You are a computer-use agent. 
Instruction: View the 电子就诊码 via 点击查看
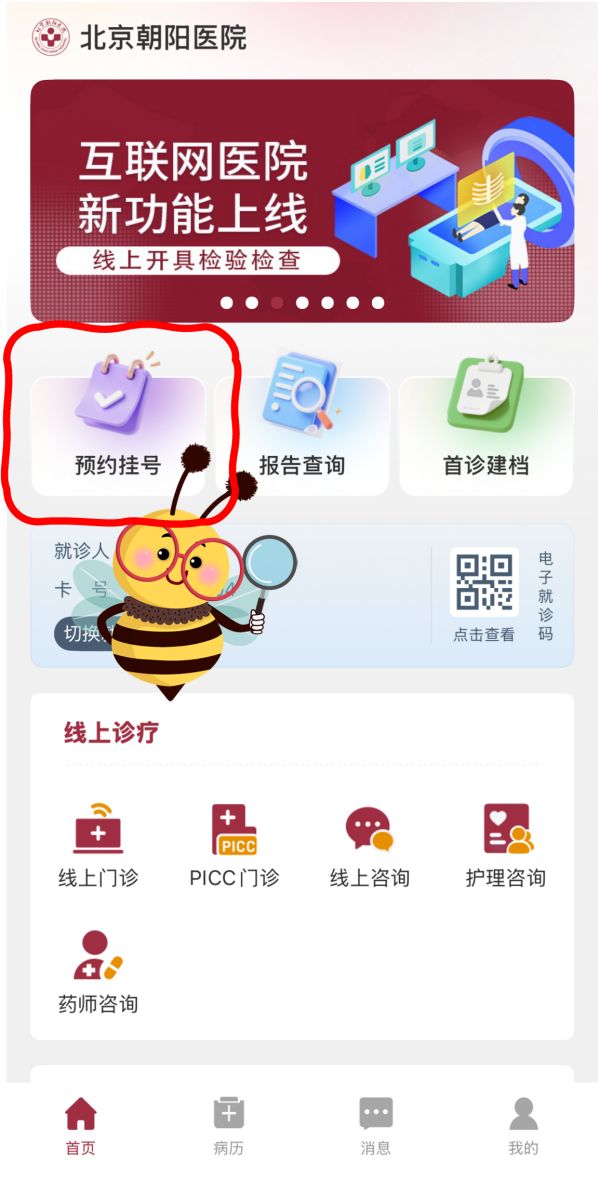pos(484,595)
